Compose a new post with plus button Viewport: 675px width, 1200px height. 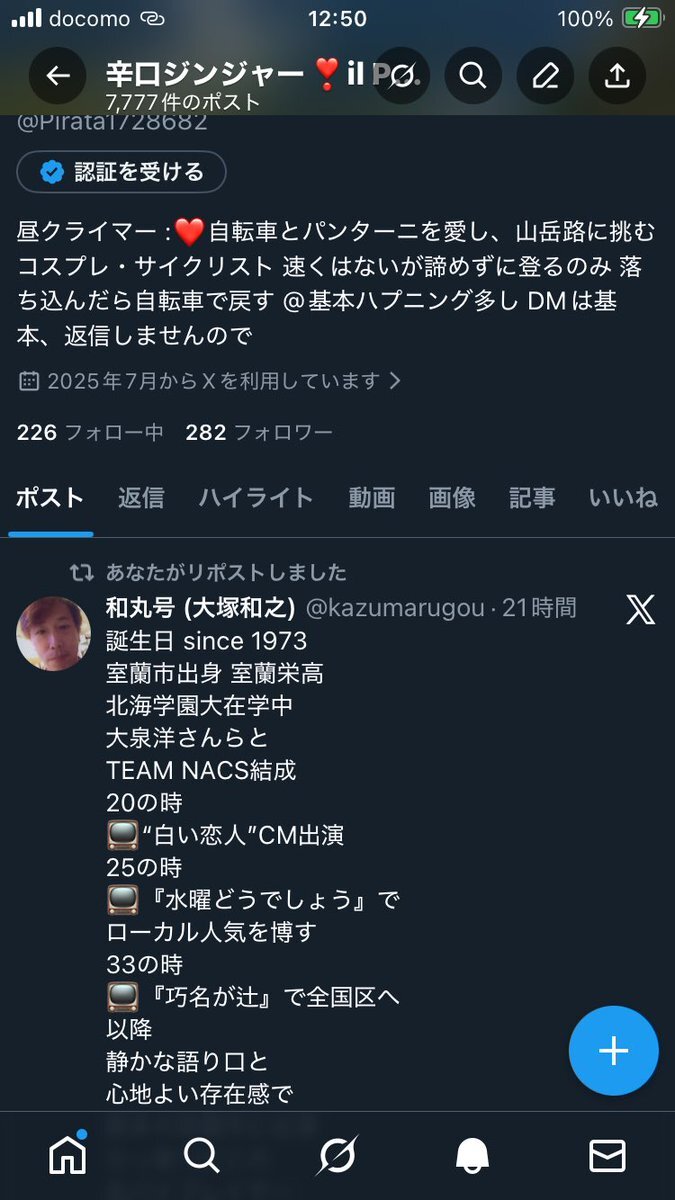click(x=613, y=1050)
